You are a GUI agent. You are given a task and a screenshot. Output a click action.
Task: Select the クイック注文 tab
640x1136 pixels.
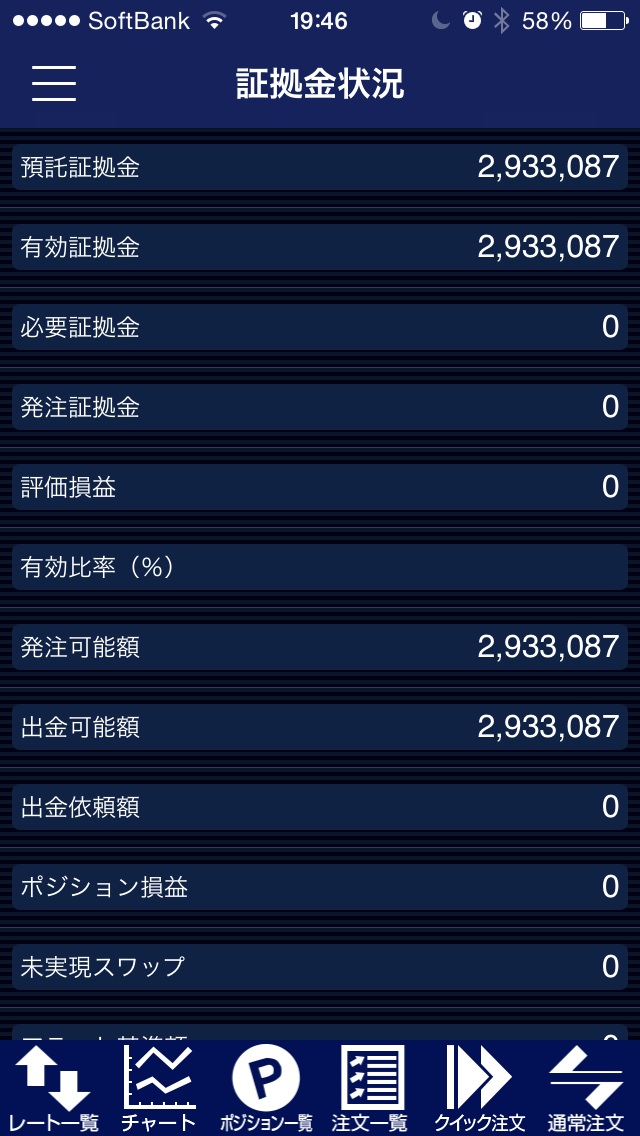[480, 1088]
